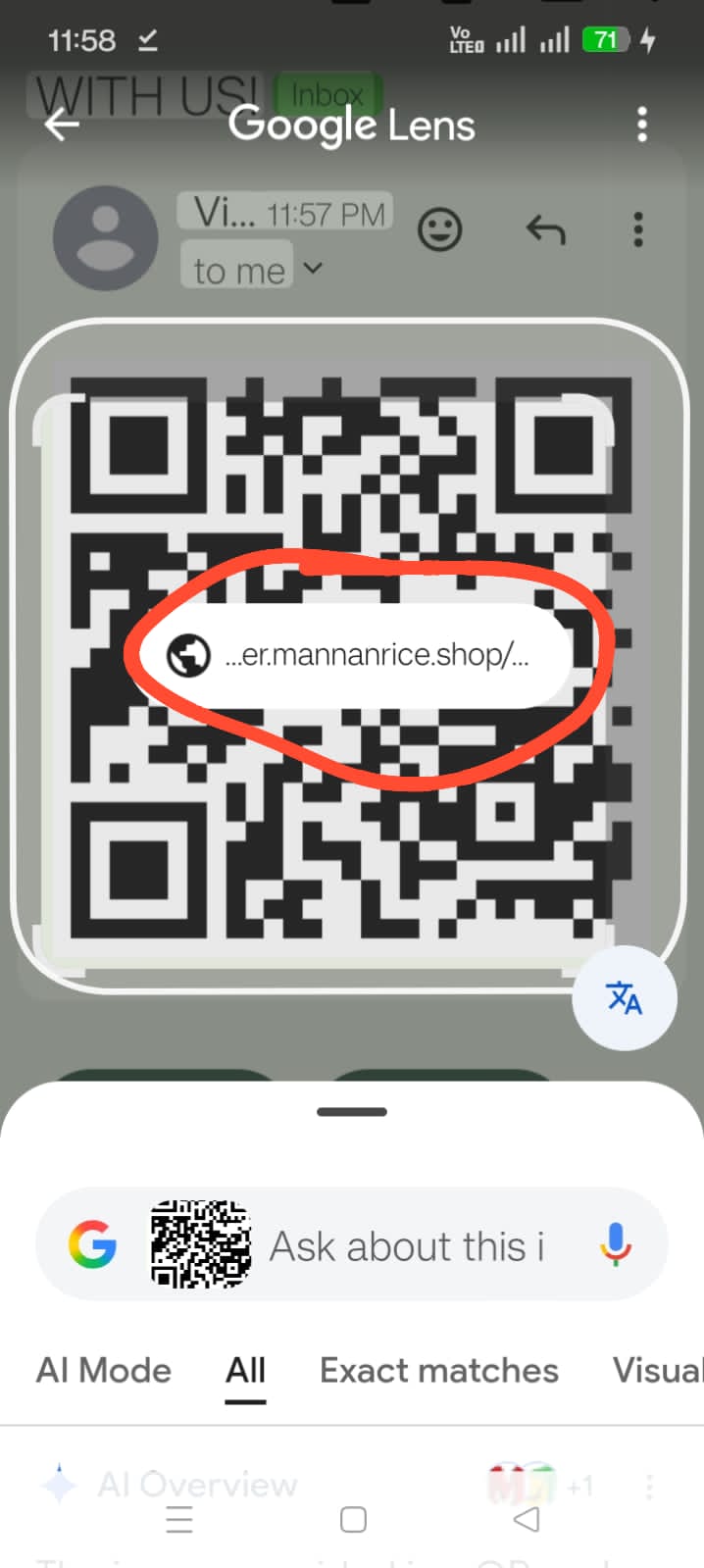Image resolution: width=704 pixels, height=1568 pixels.
Task: Switch to the Exact matches tab
Action: [438, 1370]
